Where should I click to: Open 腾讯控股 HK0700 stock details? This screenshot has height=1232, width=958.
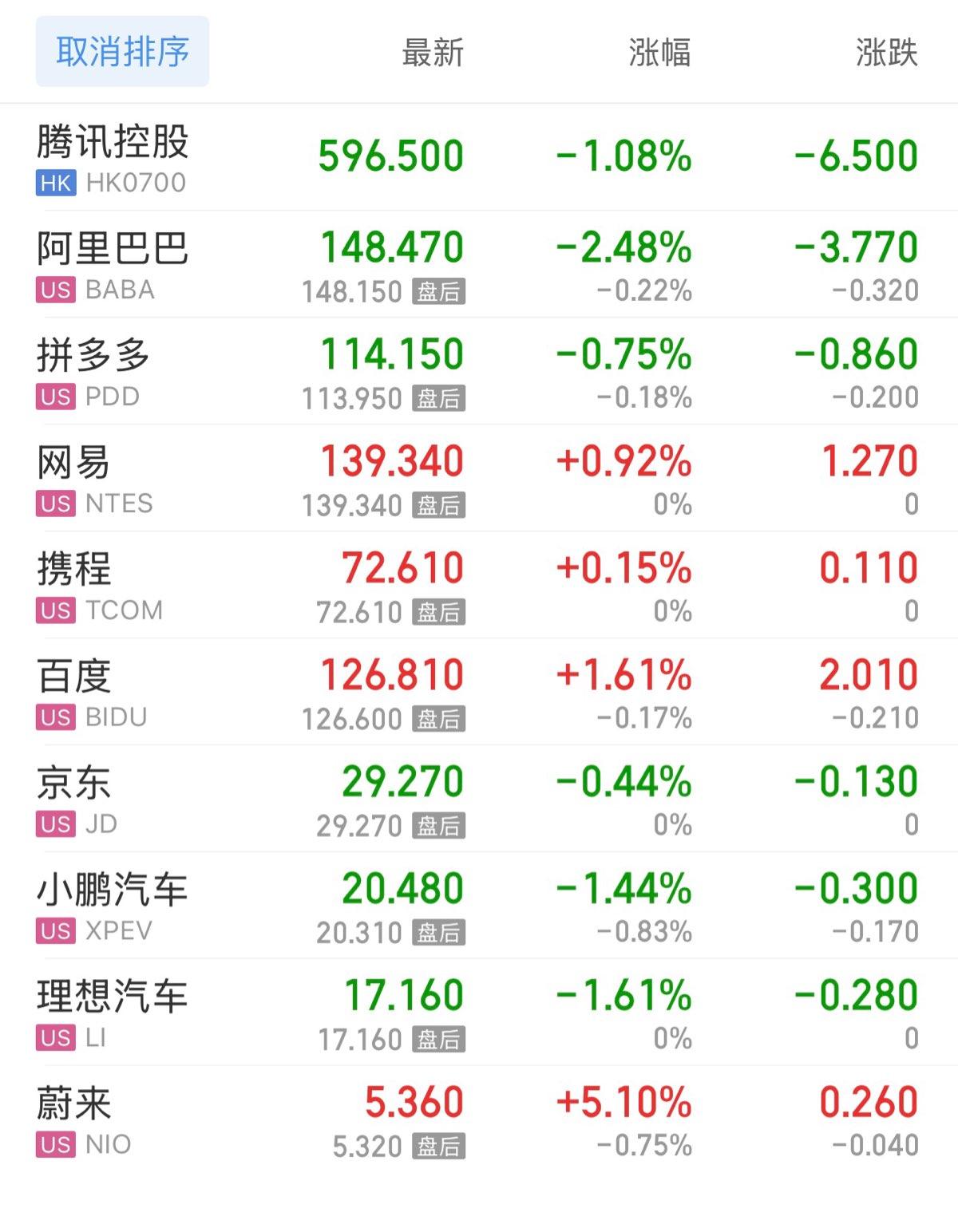(x=113, y=158)
